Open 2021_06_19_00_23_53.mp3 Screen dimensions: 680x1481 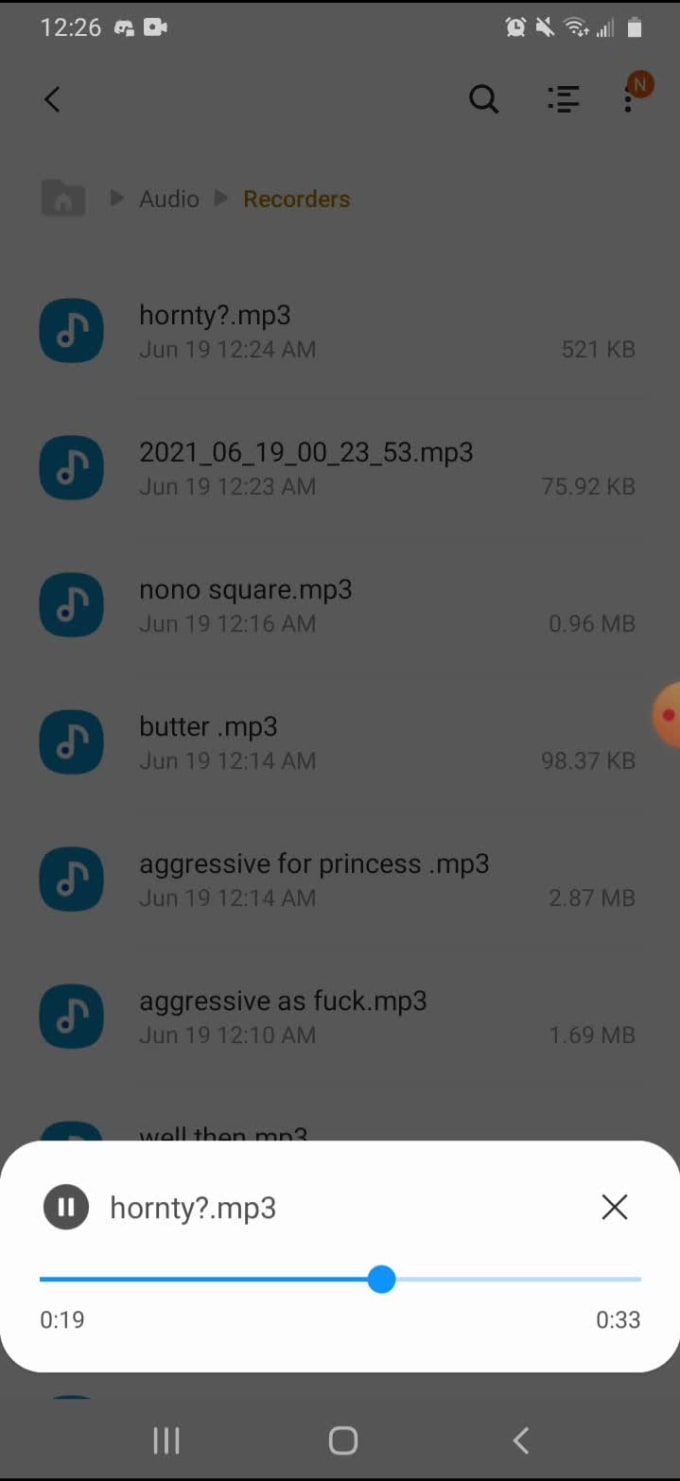(x=340, y=468)
